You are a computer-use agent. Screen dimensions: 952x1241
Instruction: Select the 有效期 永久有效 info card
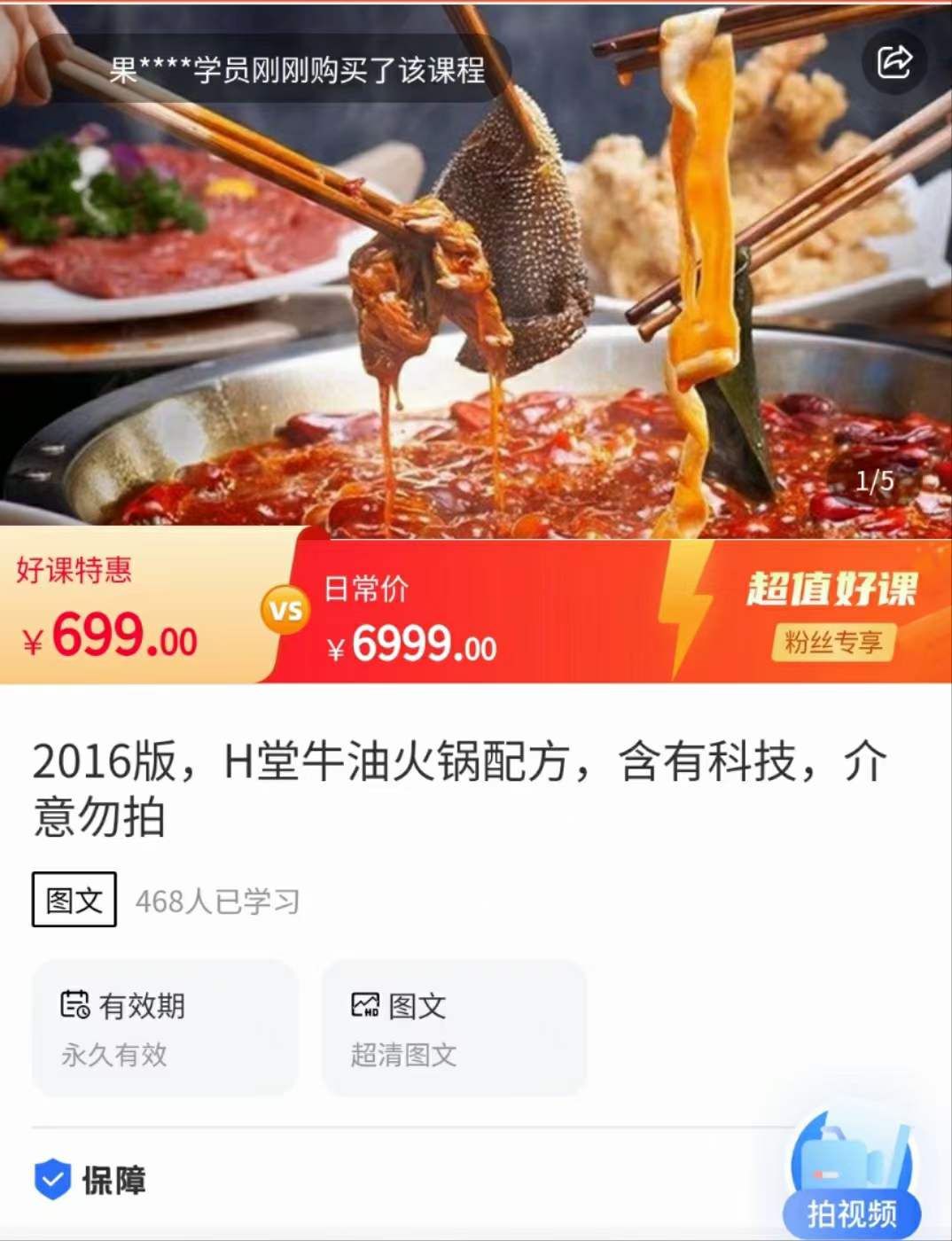coord(164,1029)
